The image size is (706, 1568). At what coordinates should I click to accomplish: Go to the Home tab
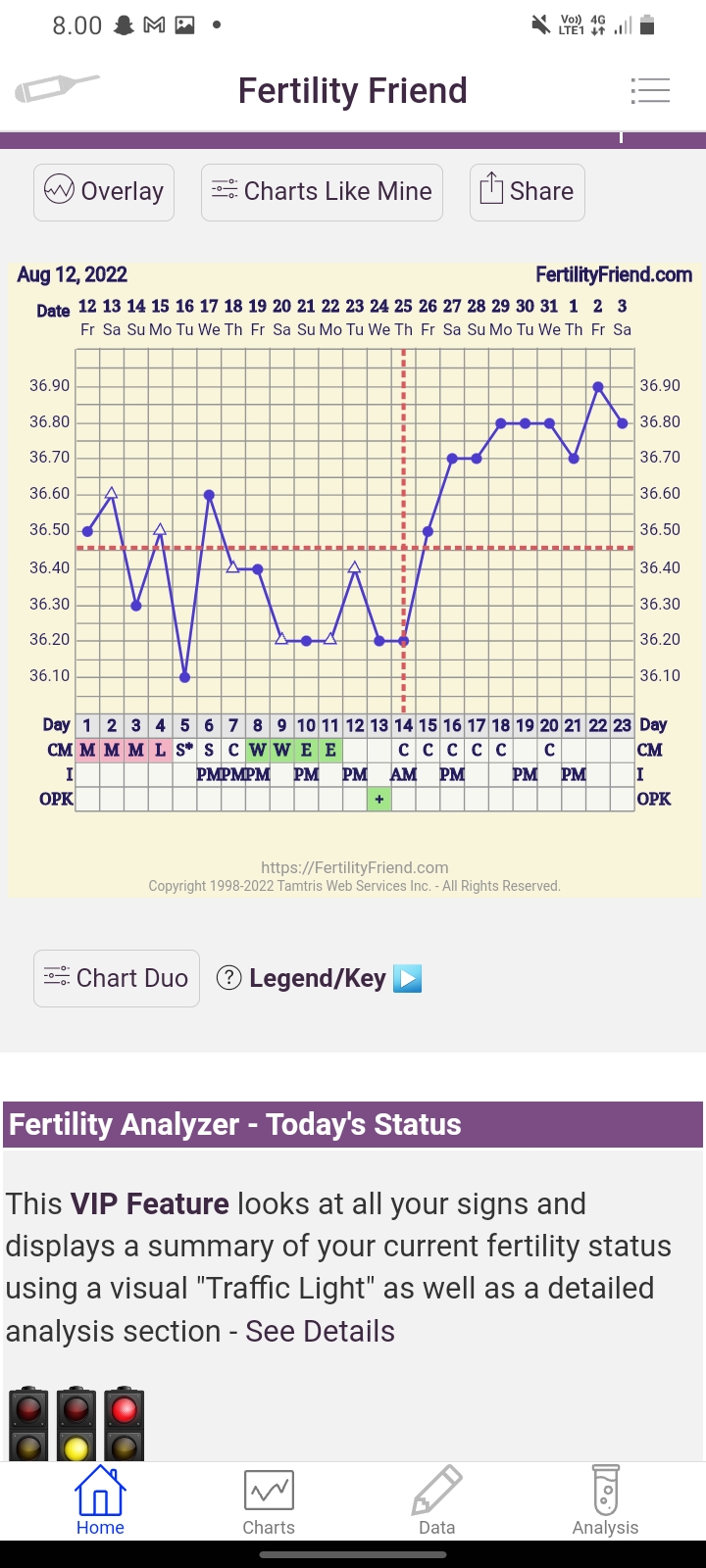(x=100, y=1502)
